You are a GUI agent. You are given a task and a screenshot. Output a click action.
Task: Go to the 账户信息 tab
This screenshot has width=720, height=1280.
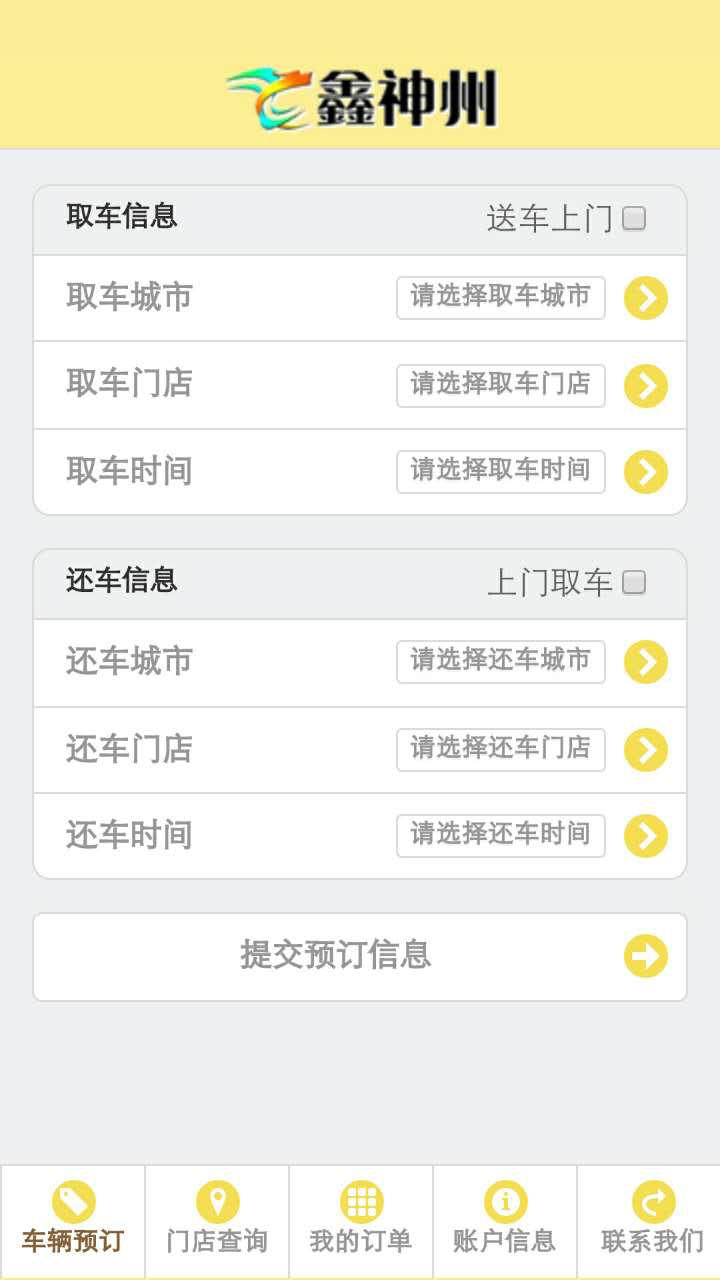coord(505,1220)
